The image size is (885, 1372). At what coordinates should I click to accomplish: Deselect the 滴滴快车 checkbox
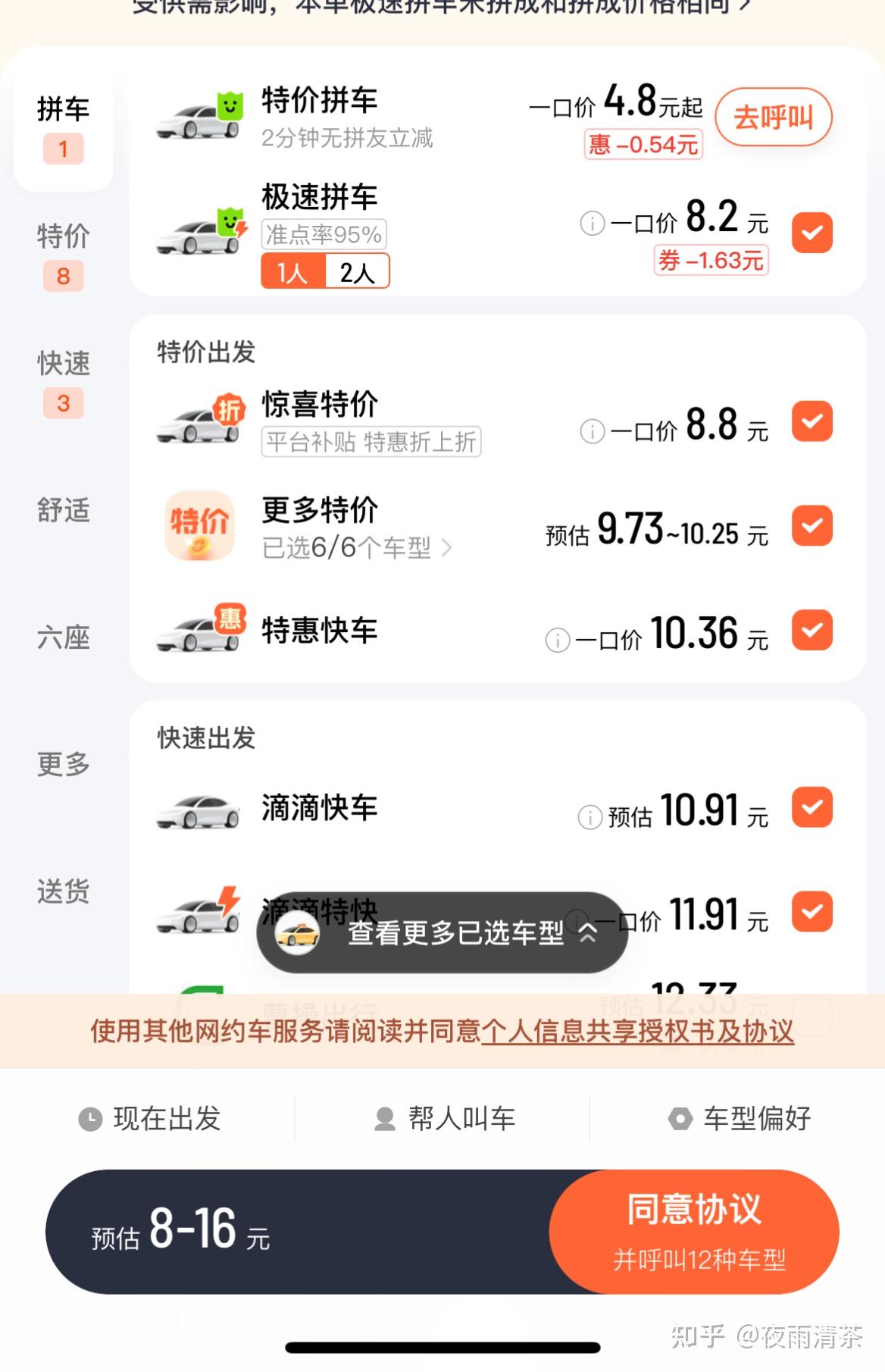(x=812, y=809)
